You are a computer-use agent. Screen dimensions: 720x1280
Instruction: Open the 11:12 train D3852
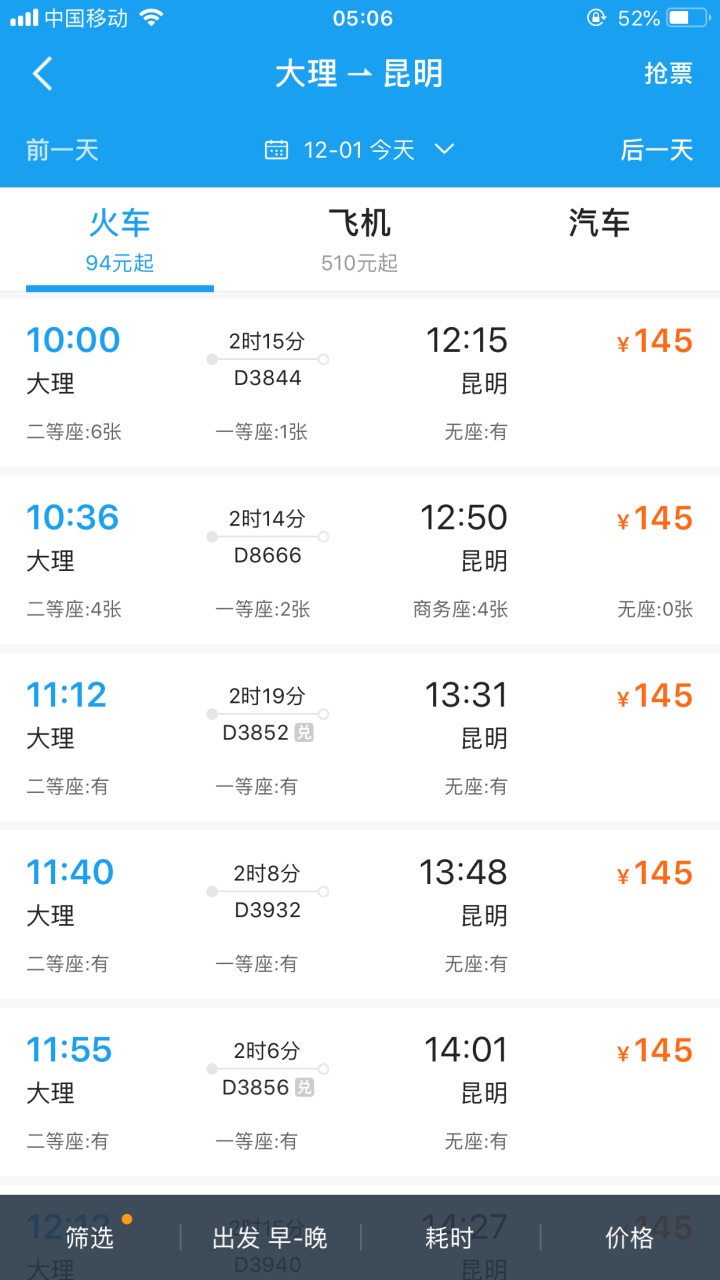coord(360,737)
